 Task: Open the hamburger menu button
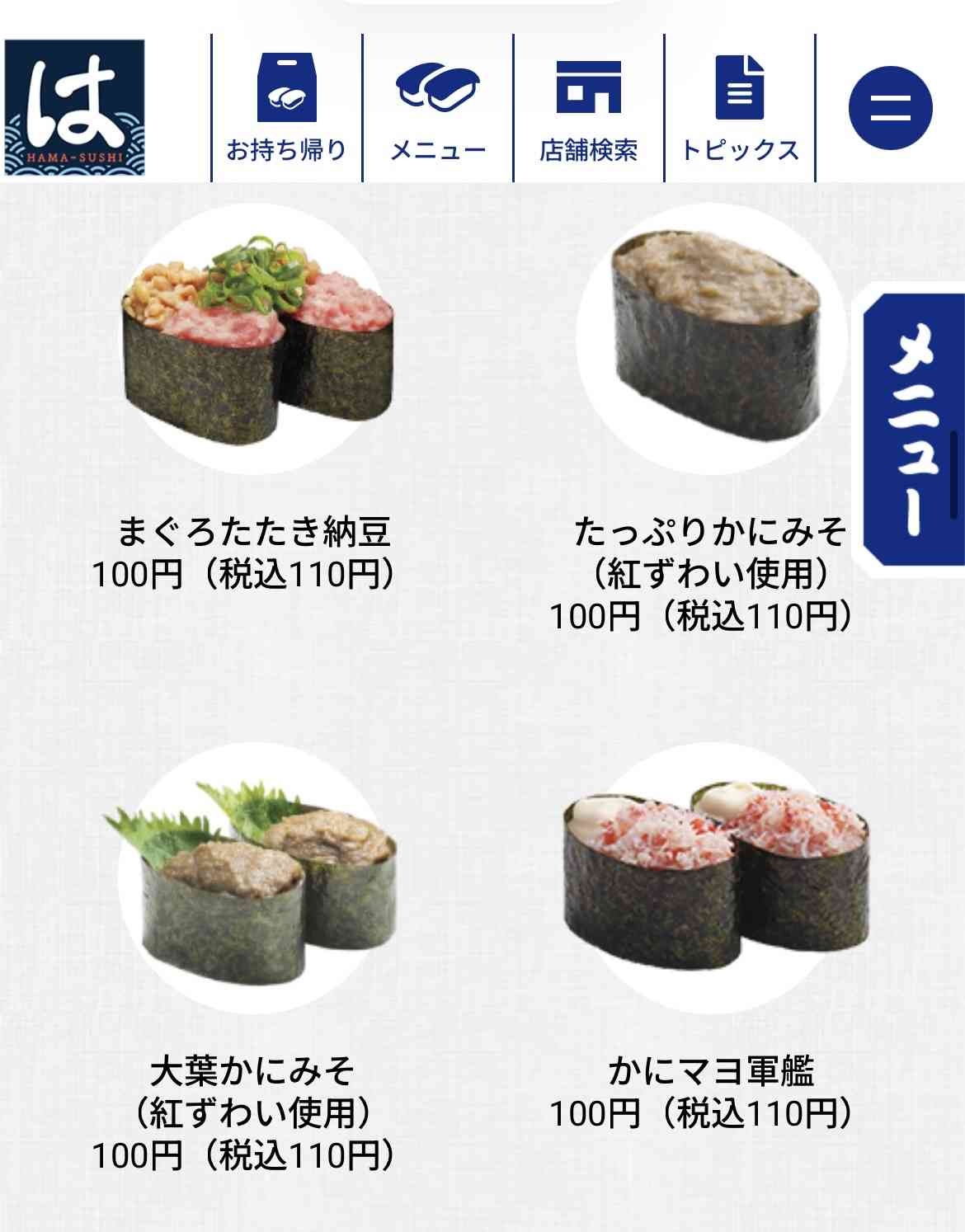pyautogui.click(x=890, y=108)
